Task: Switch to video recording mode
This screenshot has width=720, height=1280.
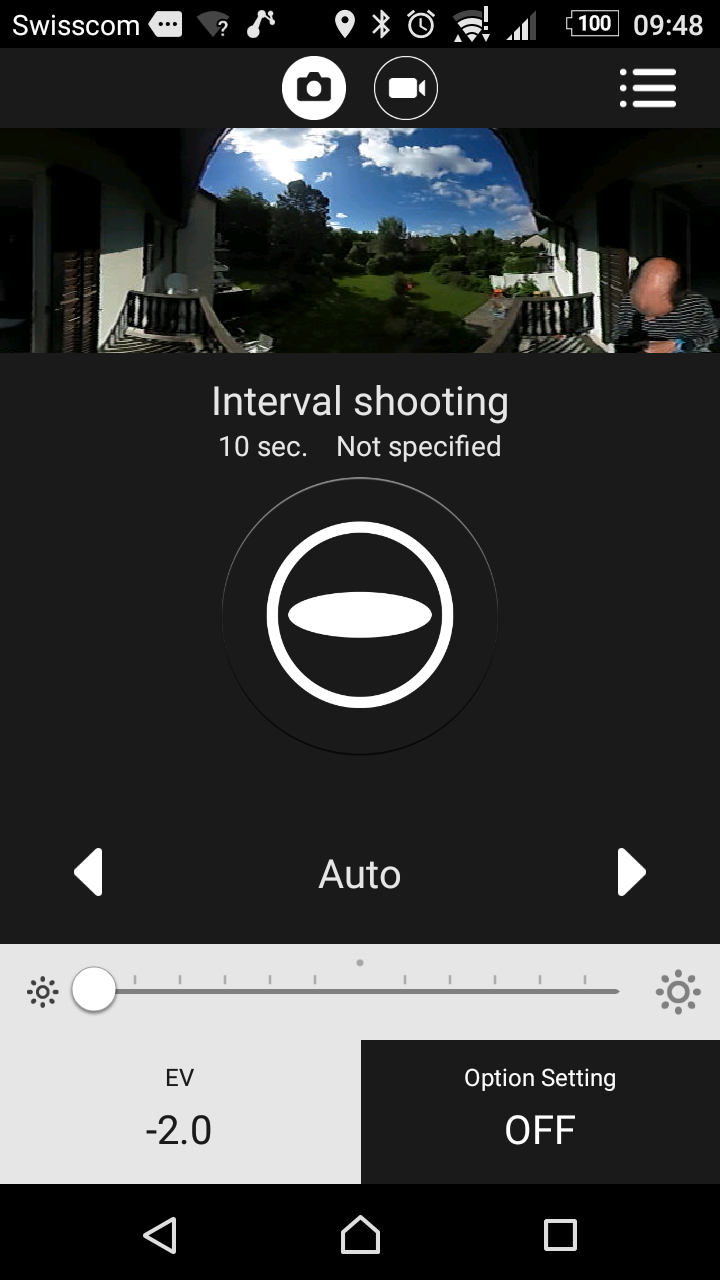Action: click(x=406, y=88)
